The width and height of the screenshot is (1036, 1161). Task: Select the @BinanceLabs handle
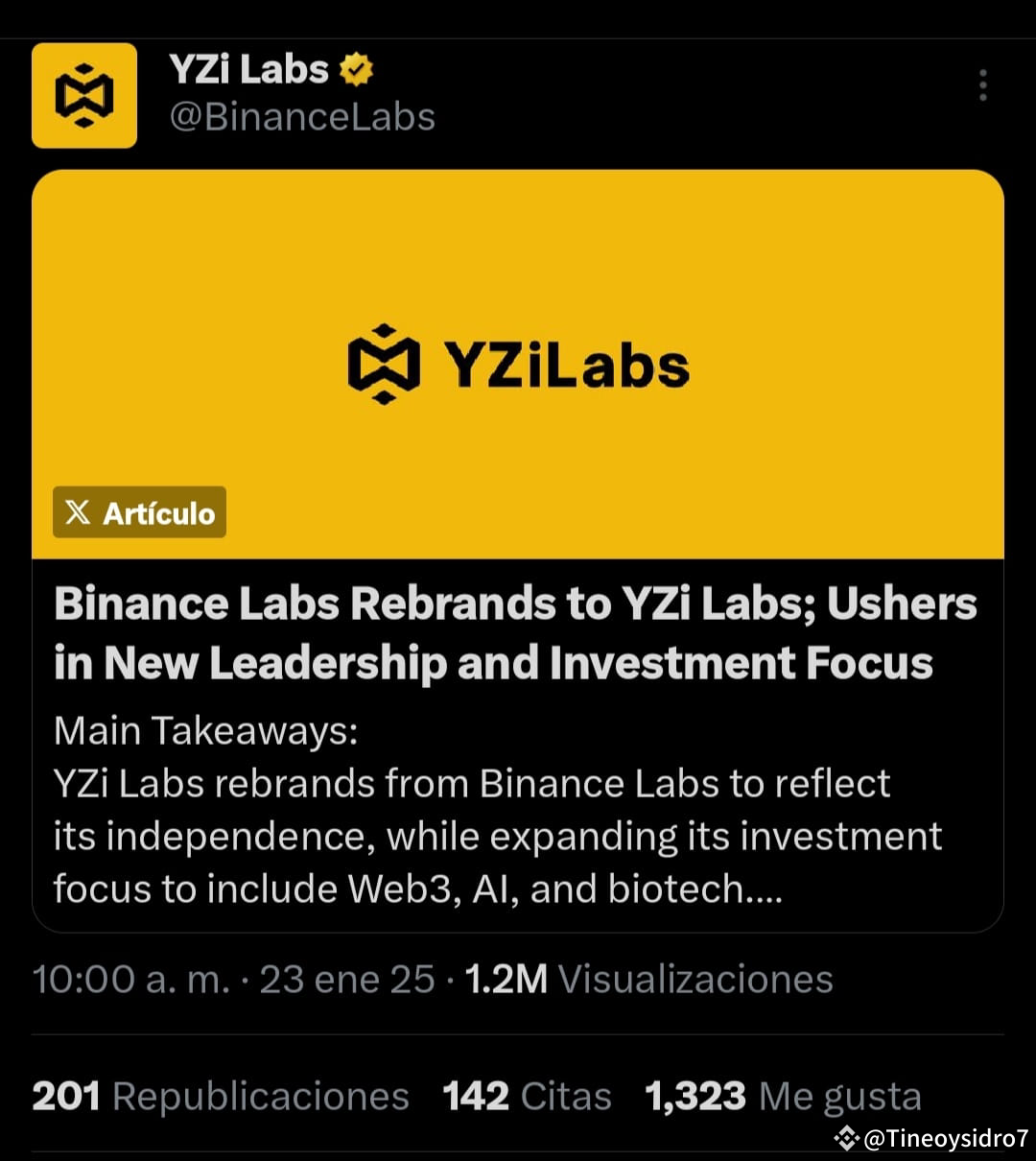(303, 116)
